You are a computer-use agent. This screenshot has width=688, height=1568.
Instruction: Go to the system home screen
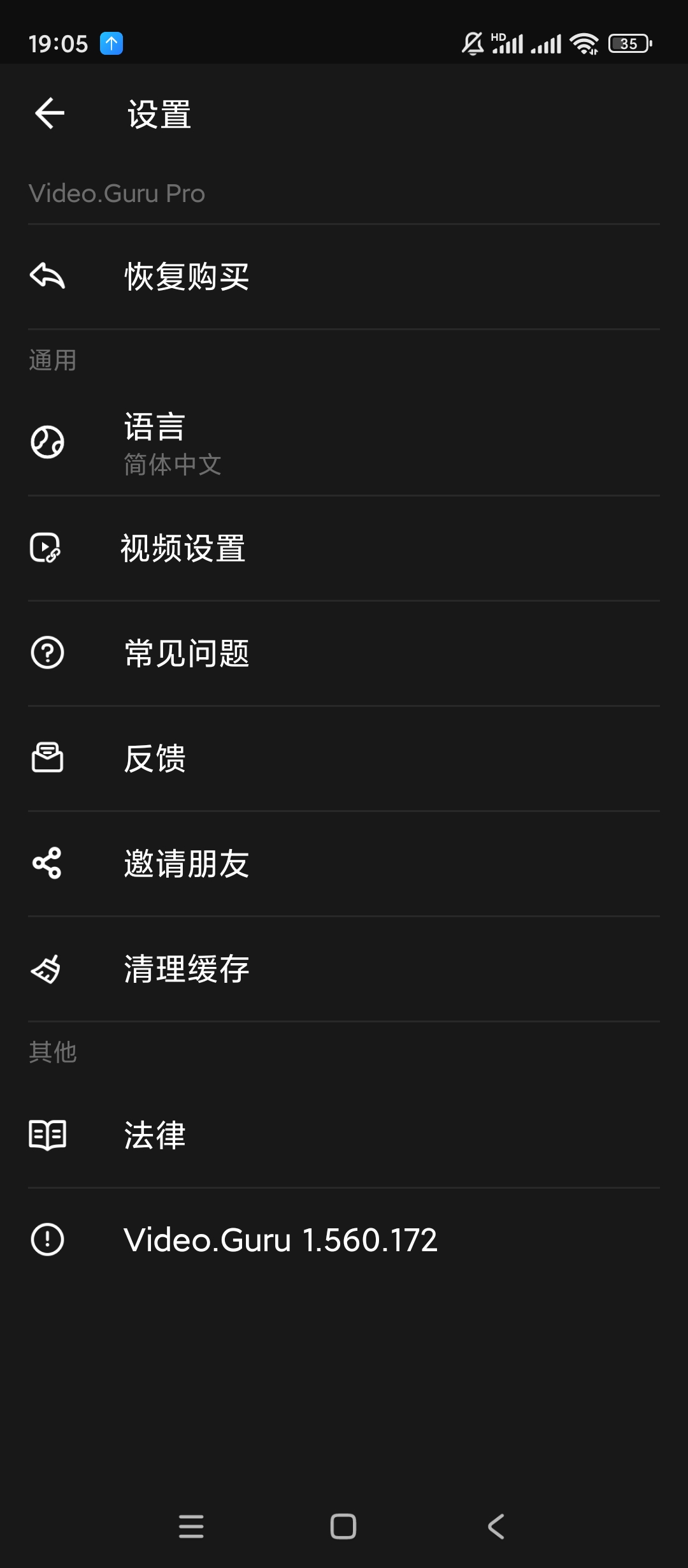click(x=343, y=1527)
